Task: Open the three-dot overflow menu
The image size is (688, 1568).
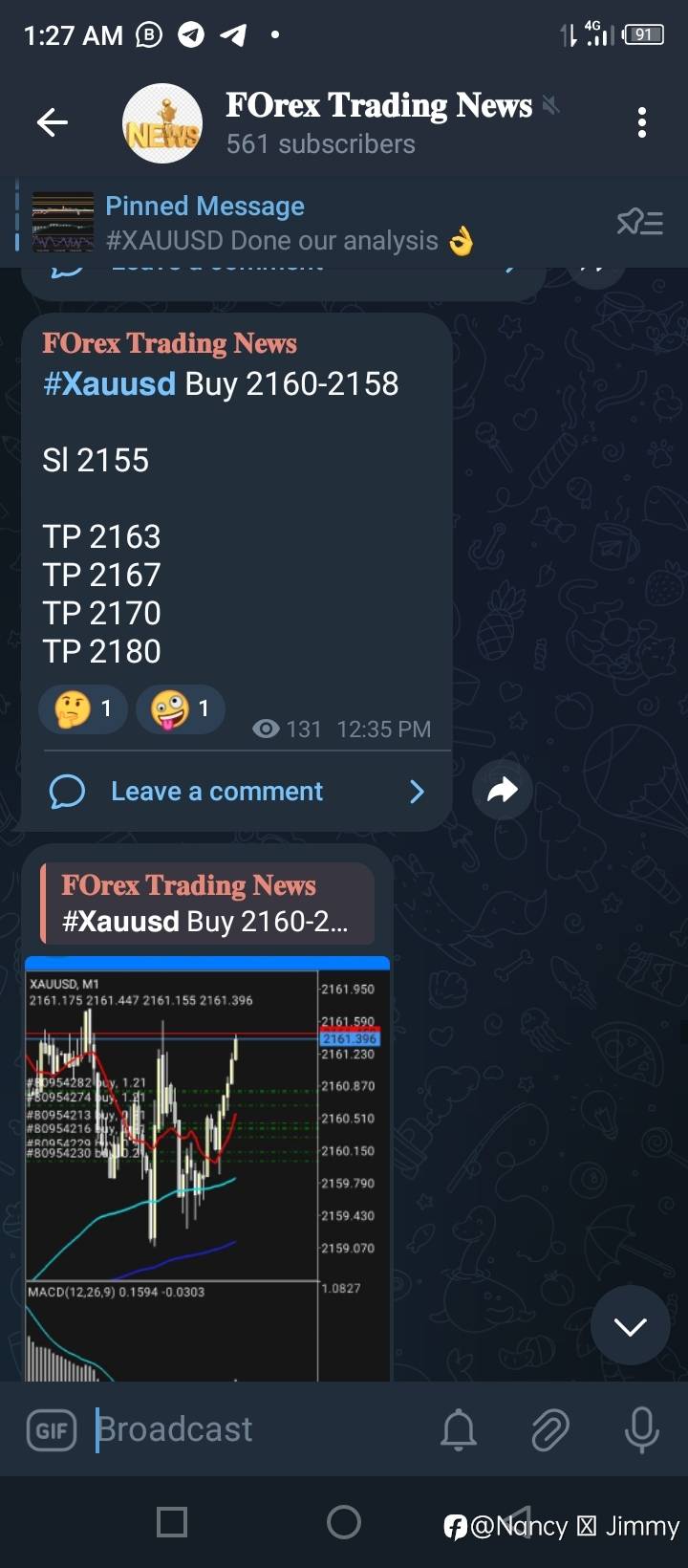Action: (x=642, y=122)
